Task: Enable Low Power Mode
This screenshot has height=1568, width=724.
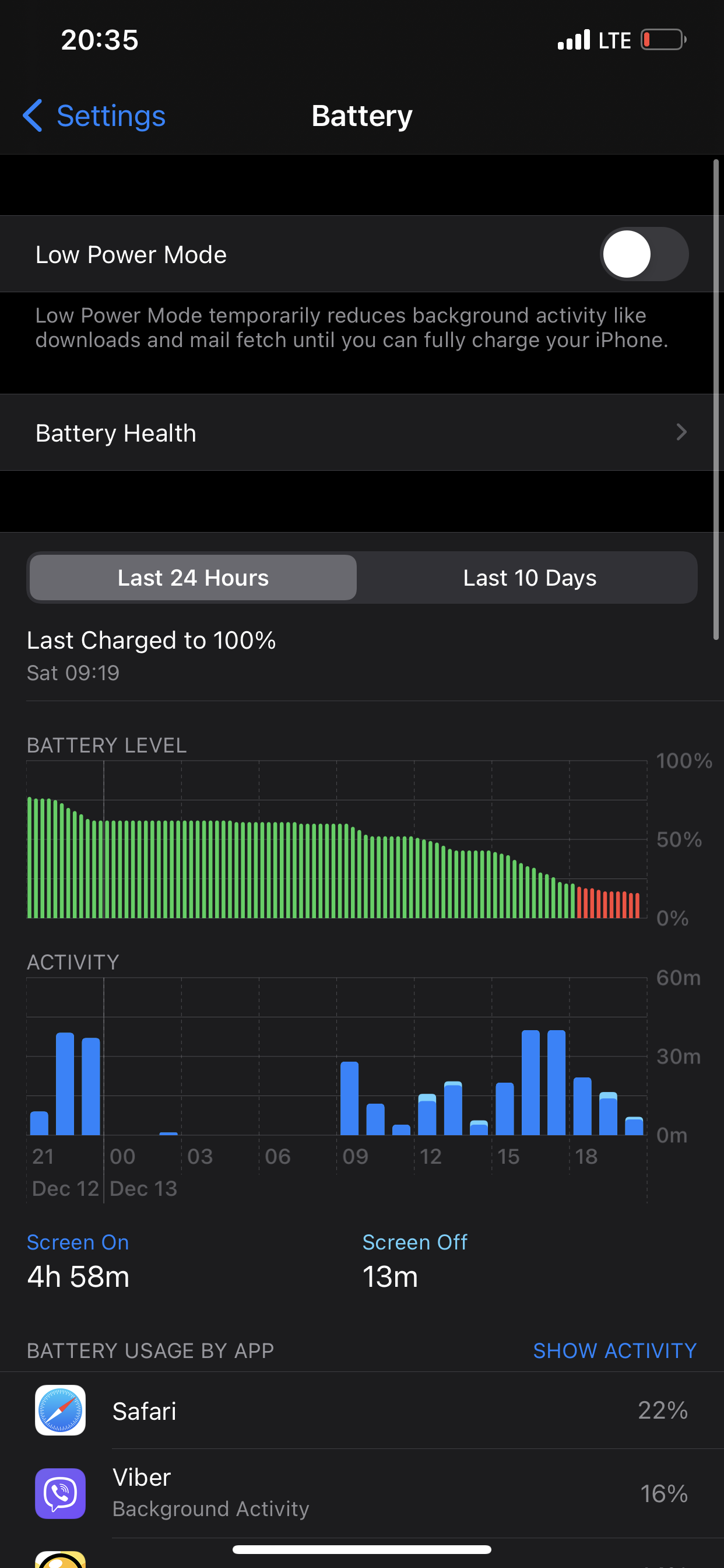Action: coord(644,254)
